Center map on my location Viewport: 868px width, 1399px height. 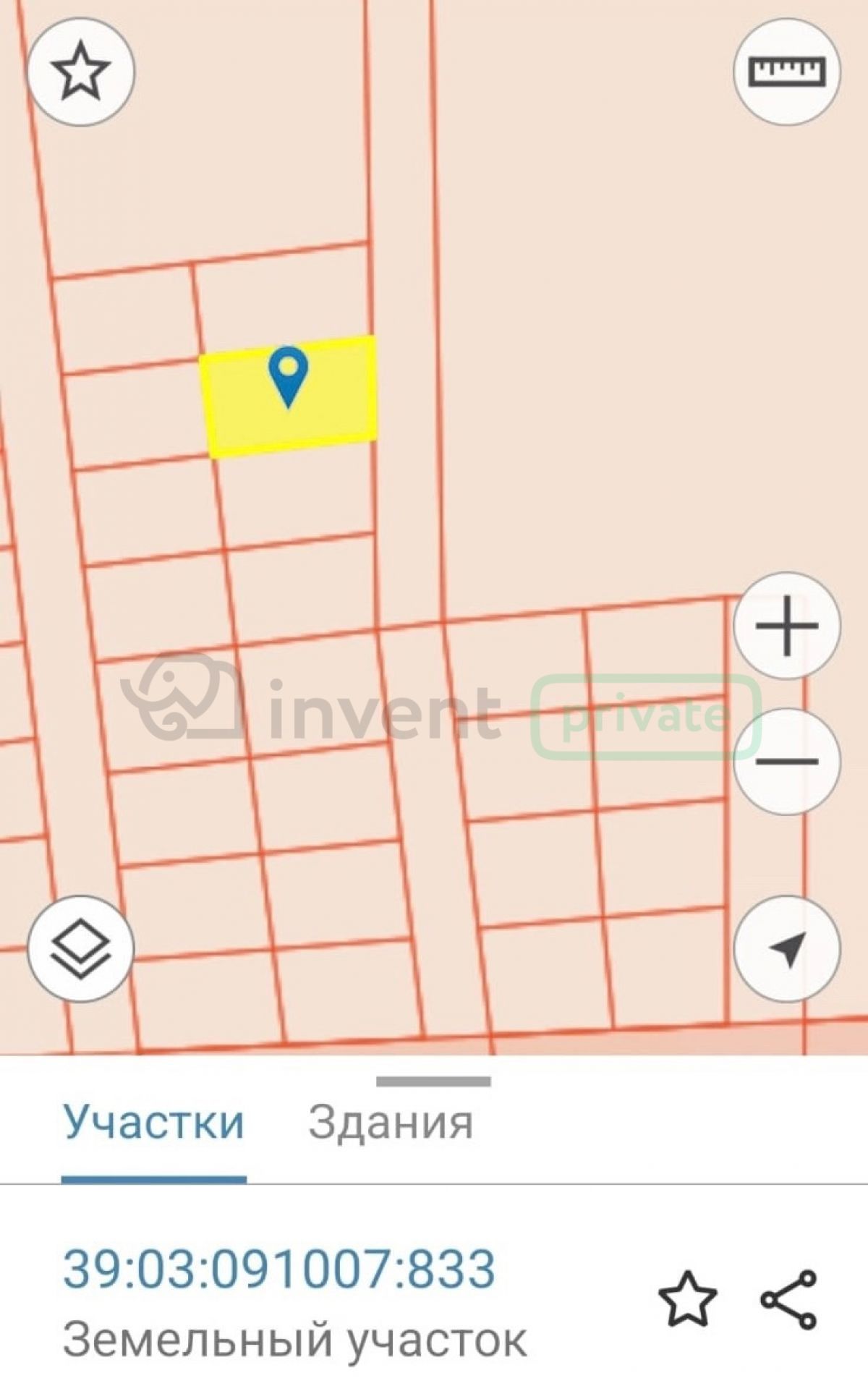(x=787, y=948)
